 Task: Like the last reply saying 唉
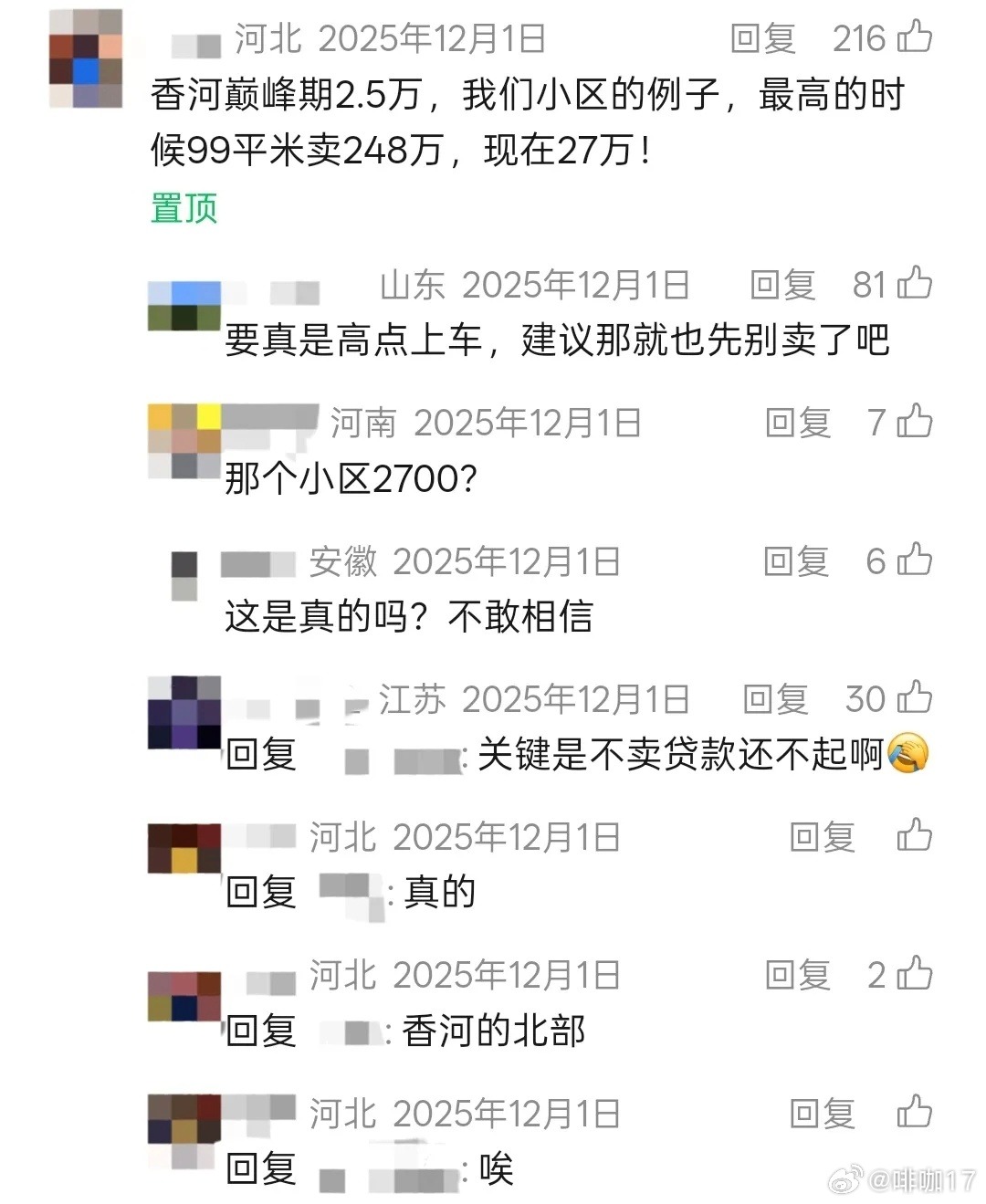coord(915,1112)
